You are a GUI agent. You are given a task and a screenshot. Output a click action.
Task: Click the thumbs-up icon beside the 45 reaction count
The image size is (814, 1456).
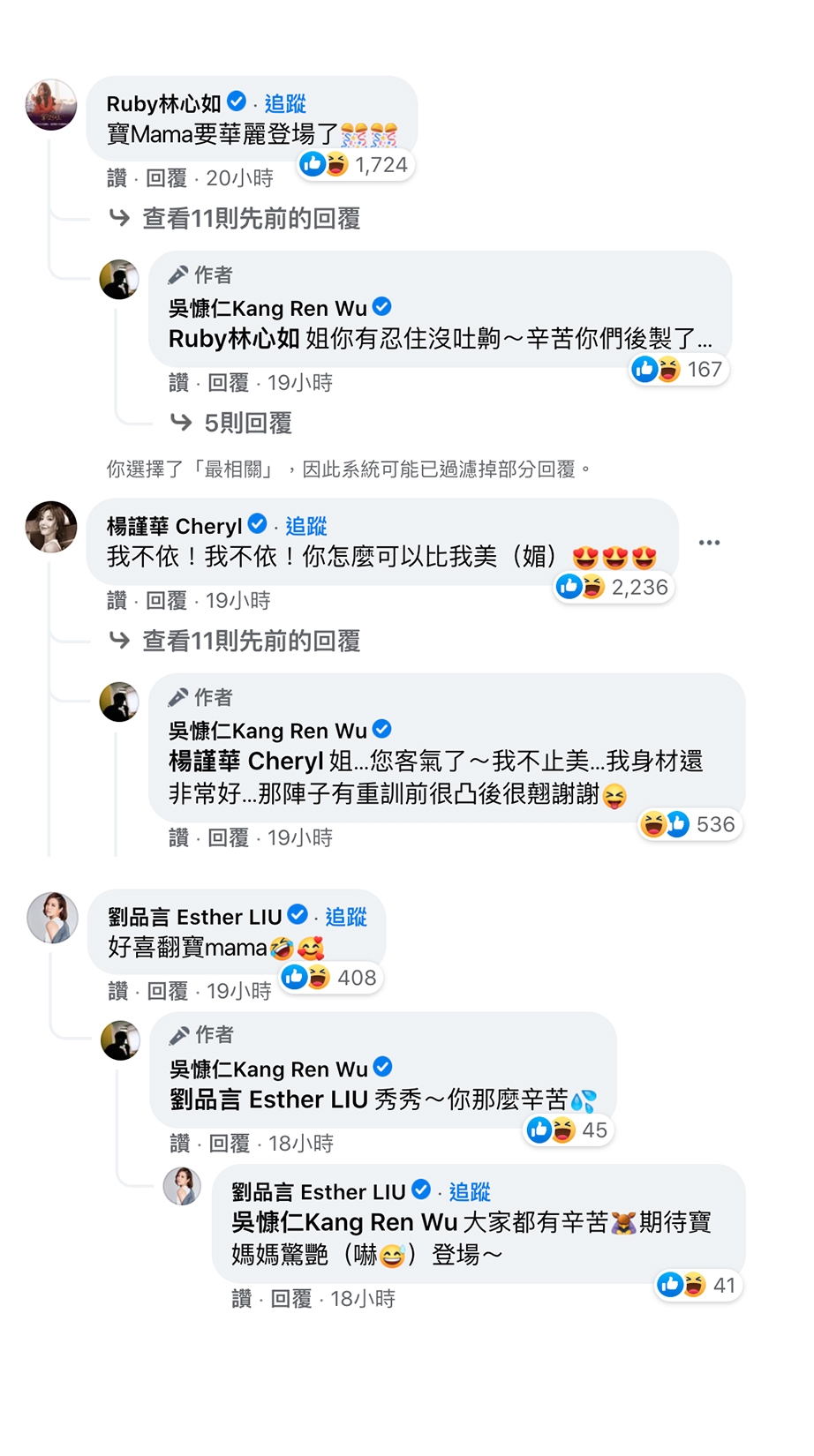(539, 1129)
